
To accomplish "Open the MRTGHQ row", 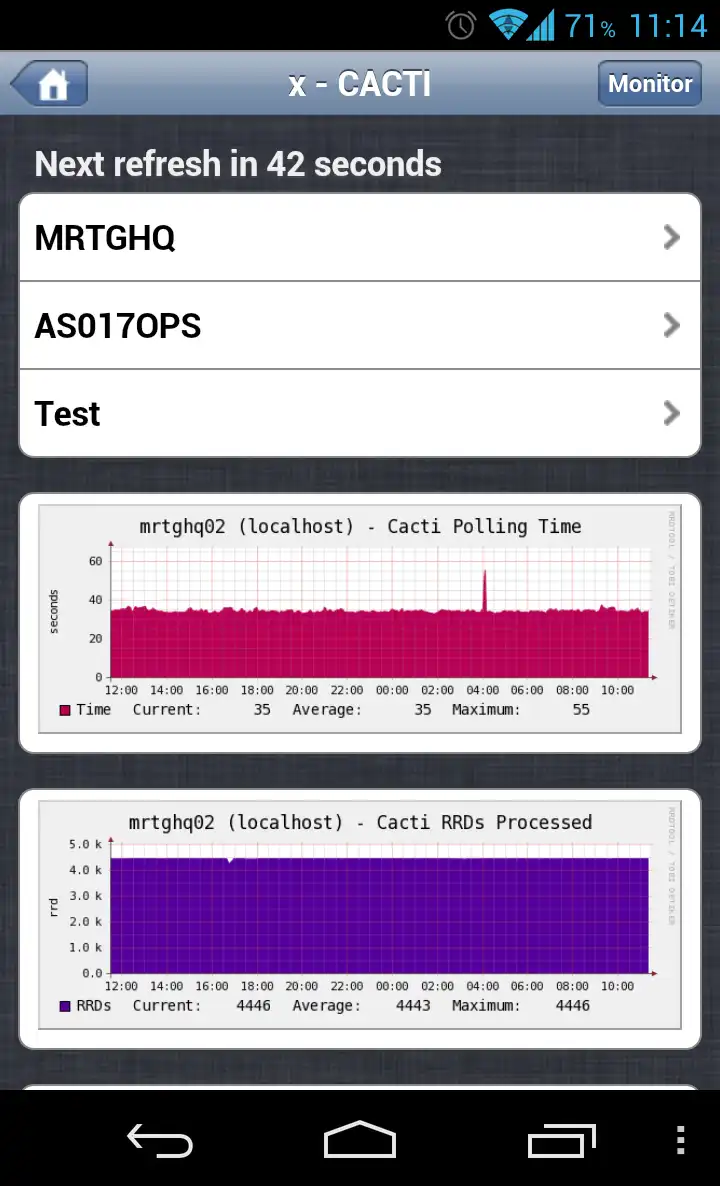I will (x=360, y=238).
